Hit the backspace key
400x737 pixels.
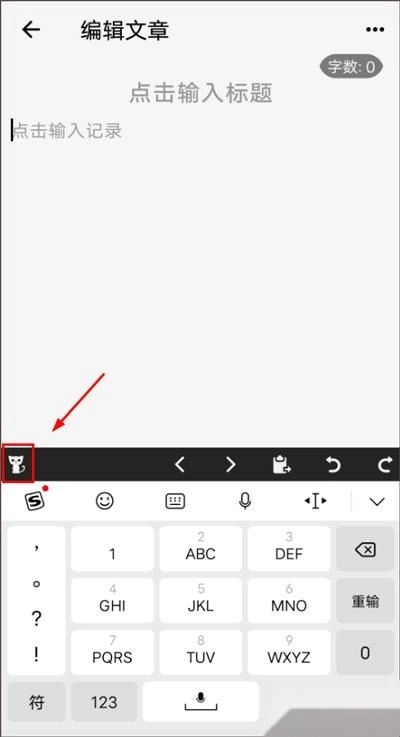(365, 549)
